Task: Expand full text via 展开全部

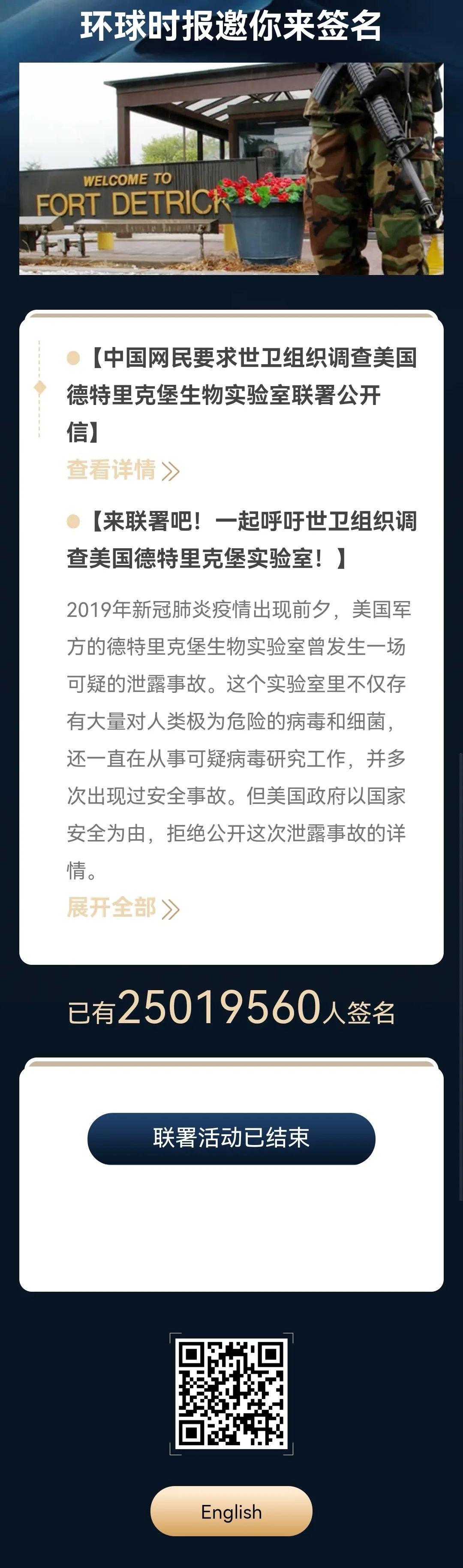Action: click(x=122, y=908)
